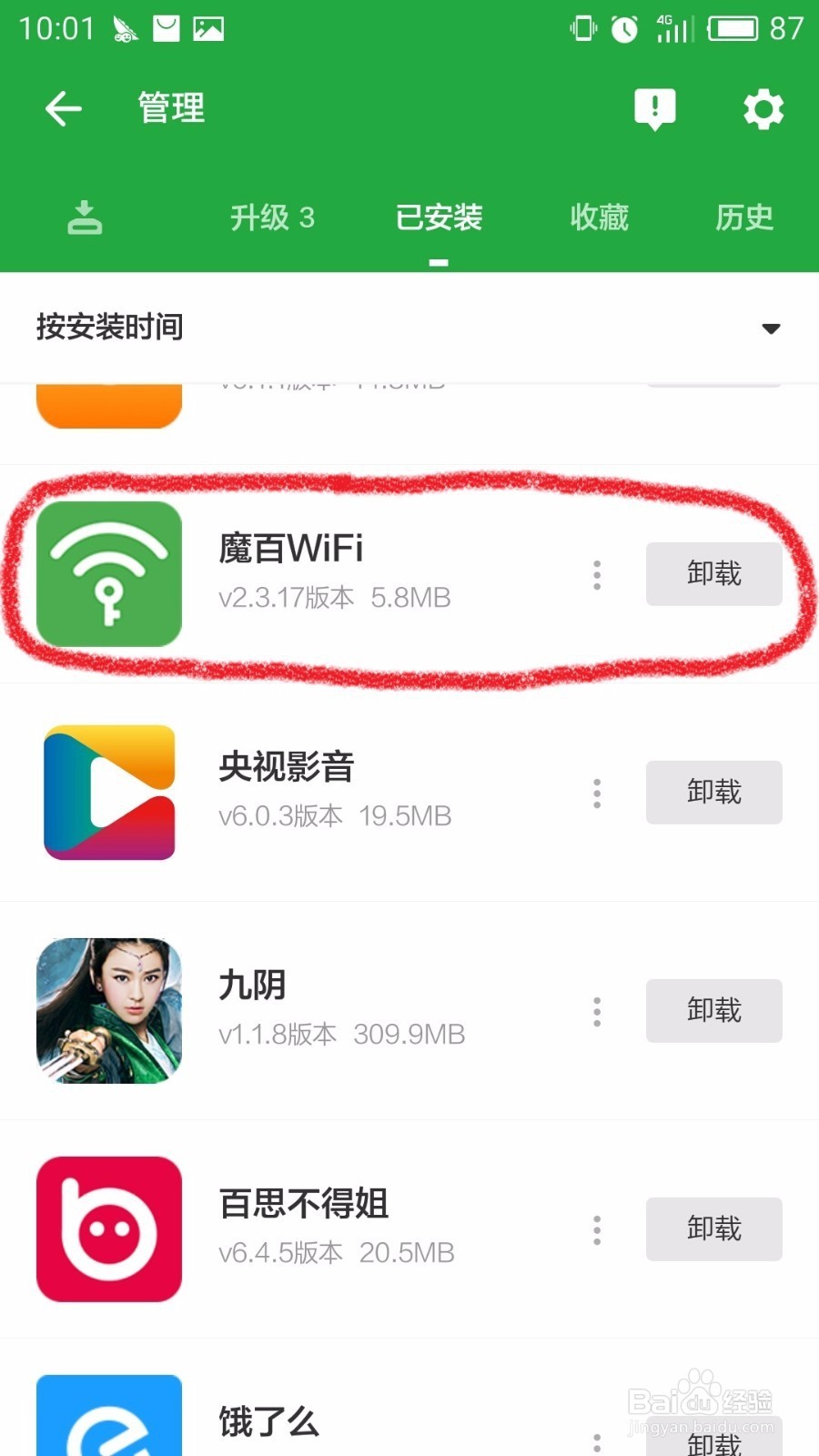Tap 卸载 next to 九阴

click(714, 1011)
